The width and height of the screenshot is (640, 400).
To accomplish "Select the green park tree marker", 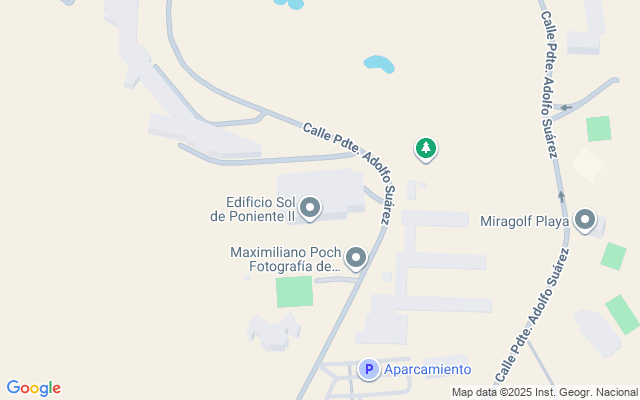I will tap(426, 149).
